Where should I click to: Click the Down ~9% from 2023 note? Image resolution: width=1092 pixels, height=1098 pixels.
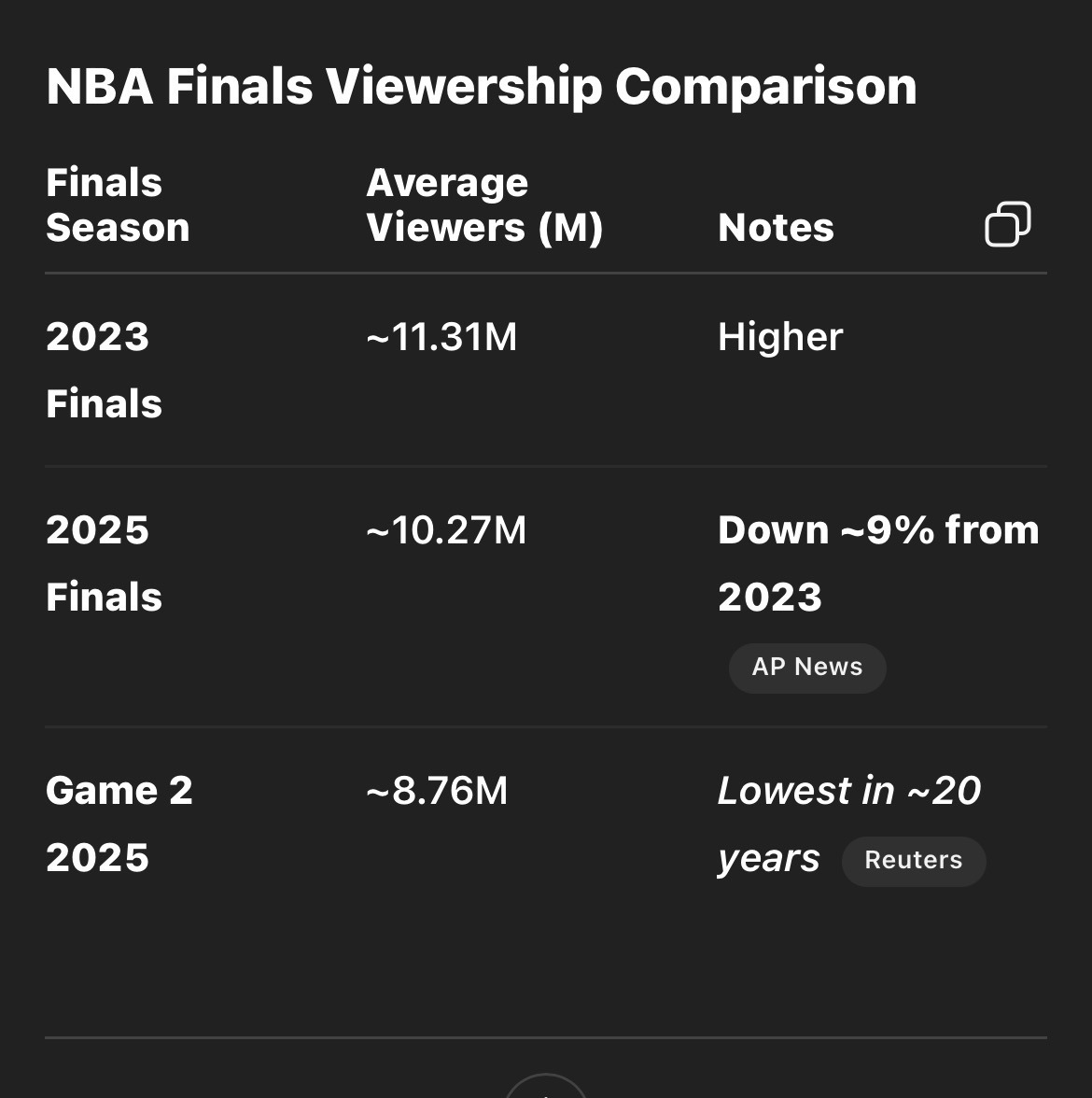click(x=877, y=561)
